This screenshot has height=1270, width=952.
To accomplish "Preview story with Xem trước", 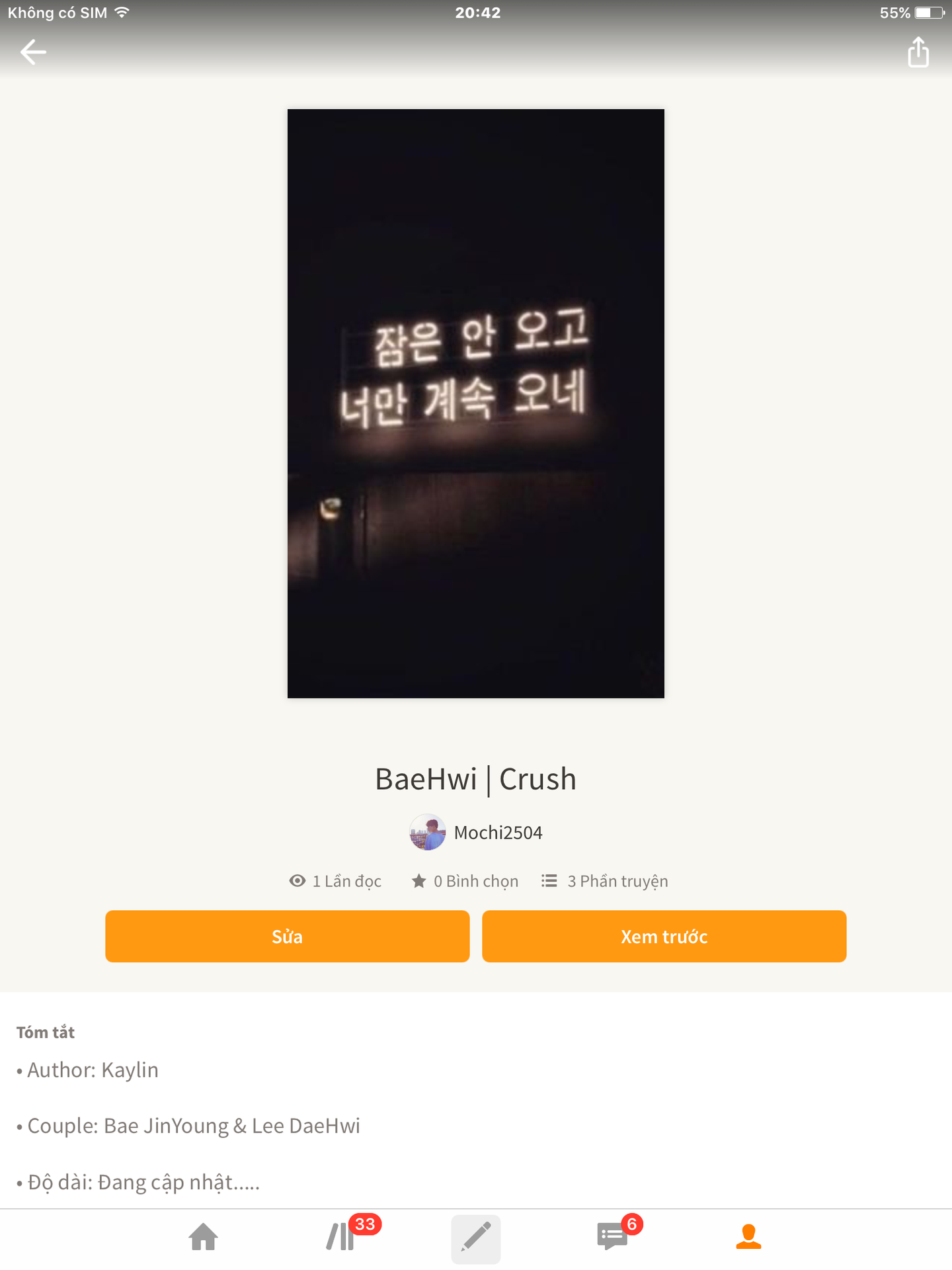I will tap(664, 936).
